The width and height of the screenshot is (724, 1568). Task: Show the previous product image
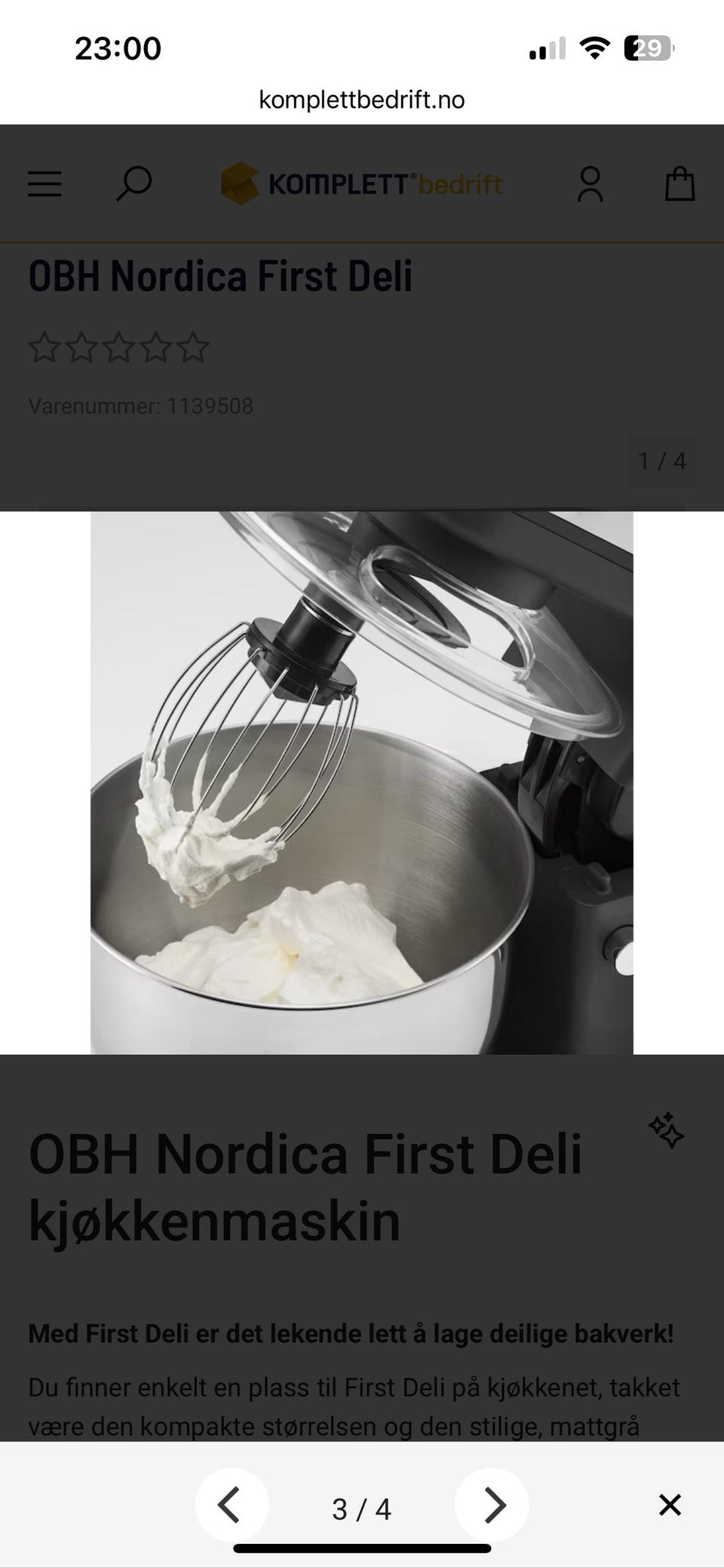point(231,1505)
